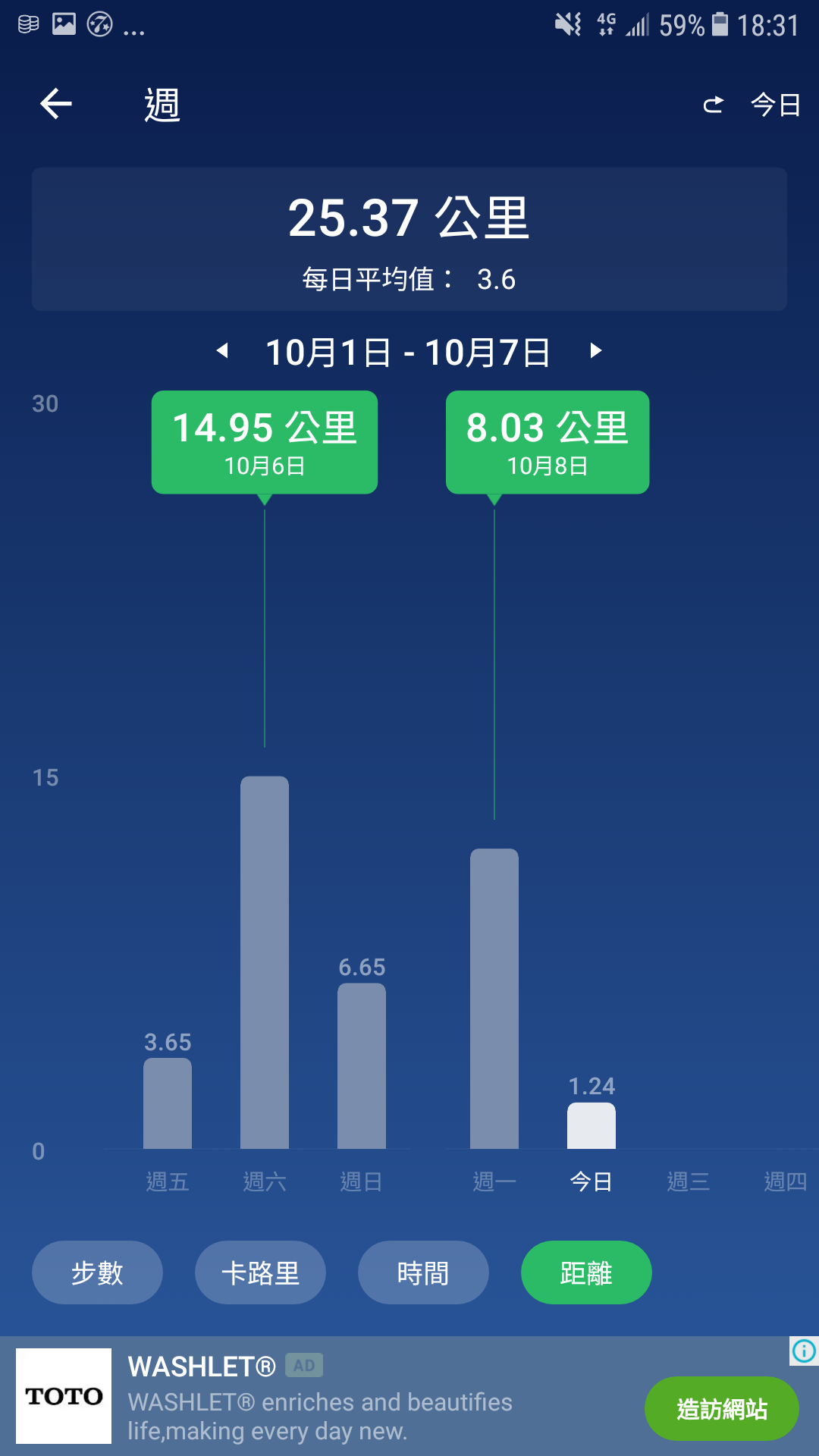
Task: Open the ad info icon
Action: (x=804, y=1351)
